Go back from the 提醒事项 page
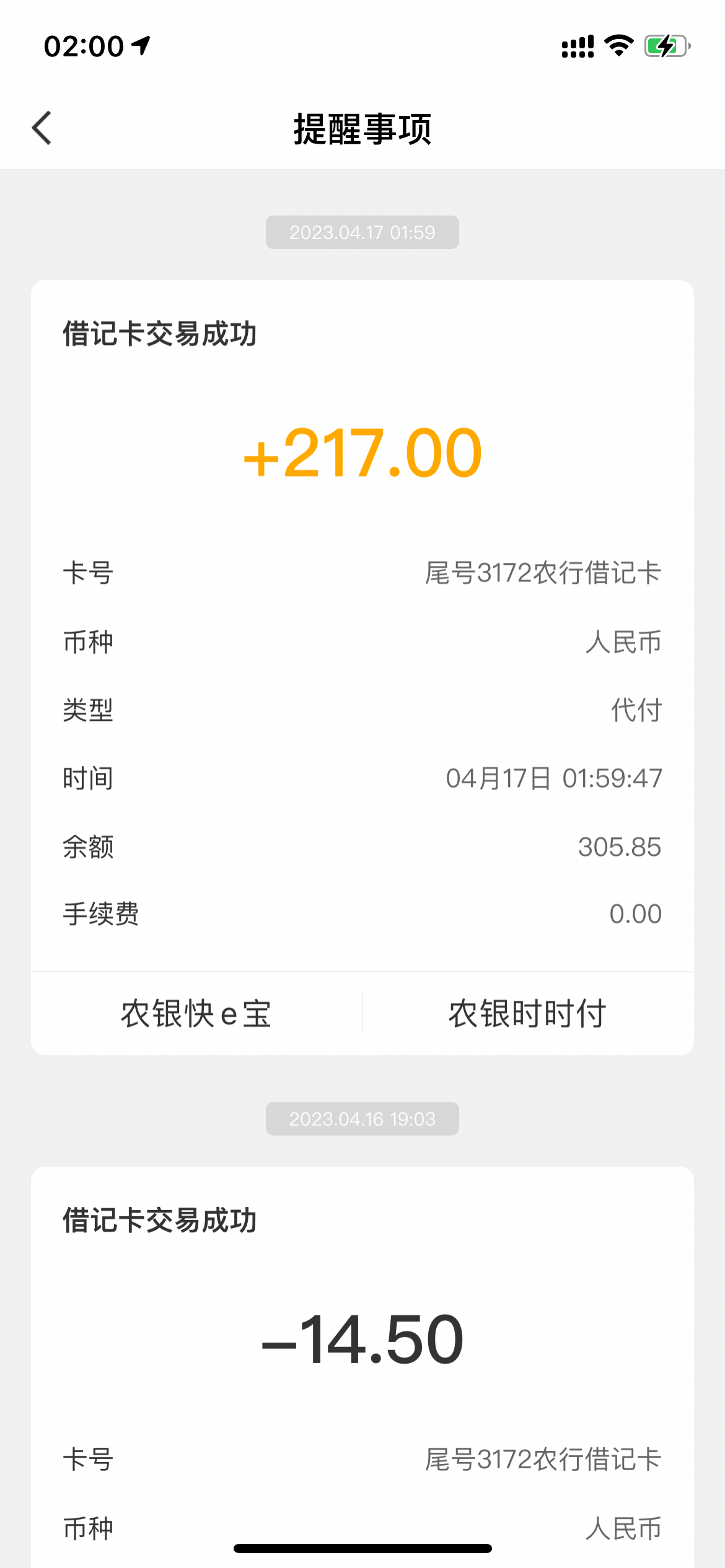 pyautogui.click(x=42, y=129)
